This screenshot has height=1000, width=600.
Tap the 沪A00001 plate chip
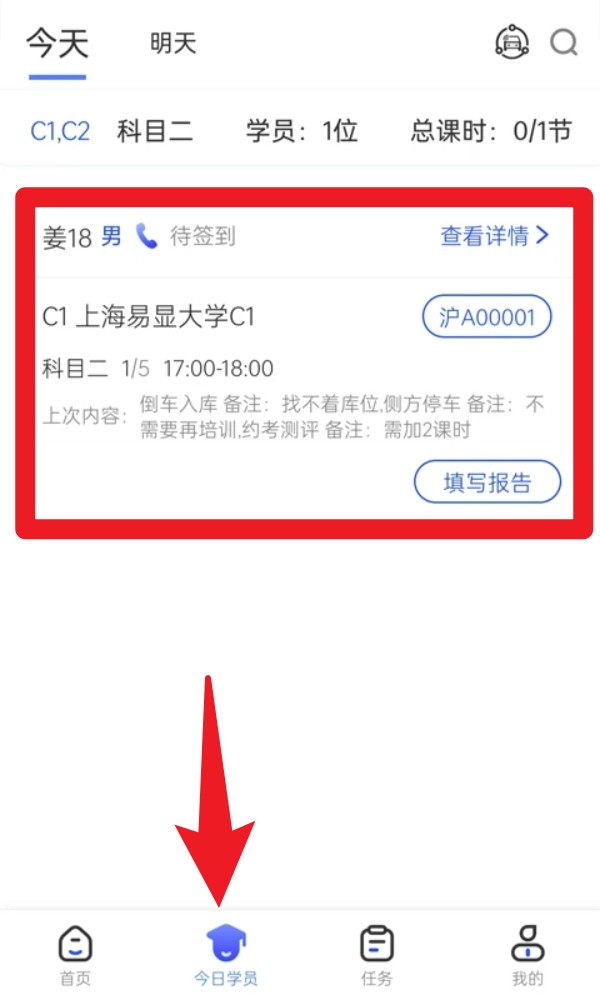pos(486,318)
